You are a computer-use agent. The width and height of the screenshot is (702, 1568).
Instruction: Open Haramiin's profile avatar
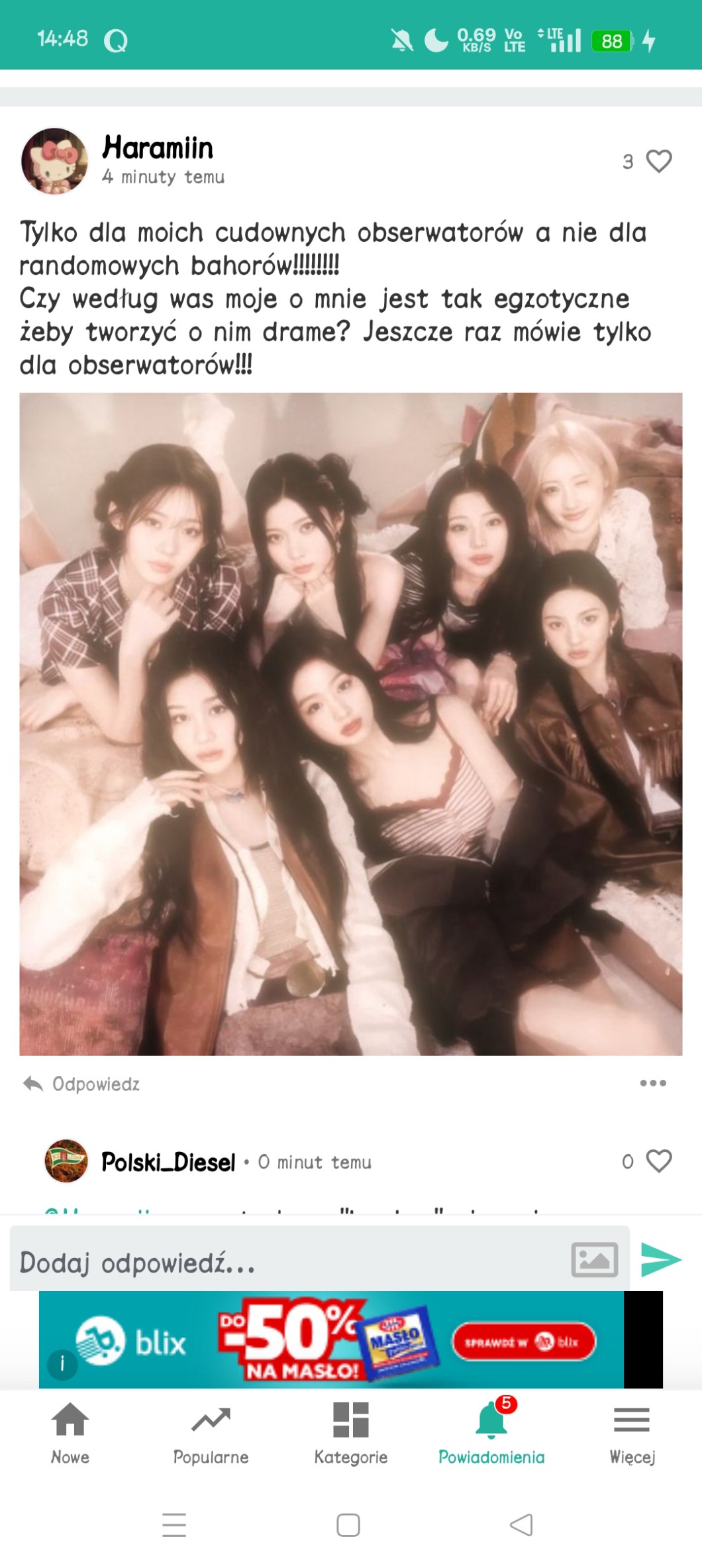pos(55,161)
